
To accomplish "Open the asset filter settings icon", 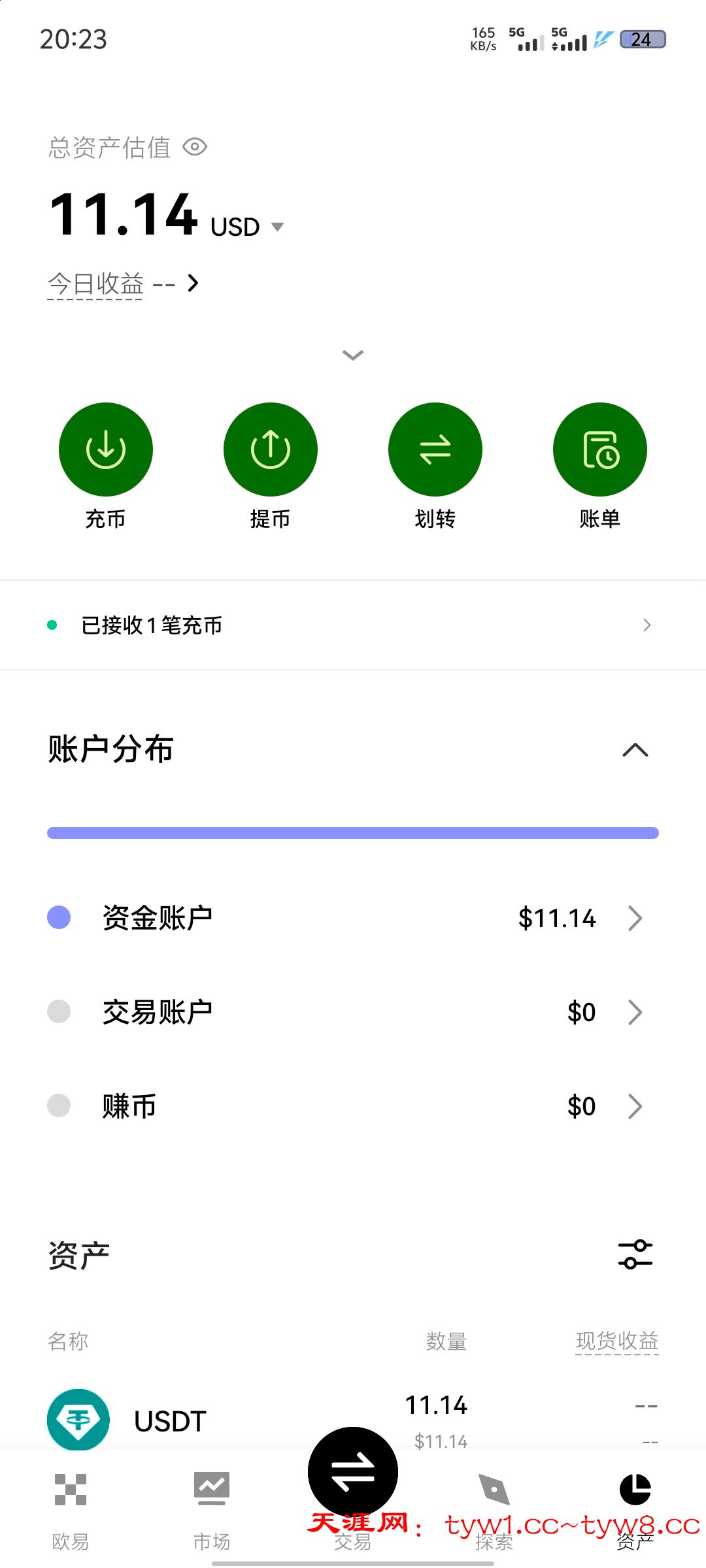I will tap(635, 1254).
